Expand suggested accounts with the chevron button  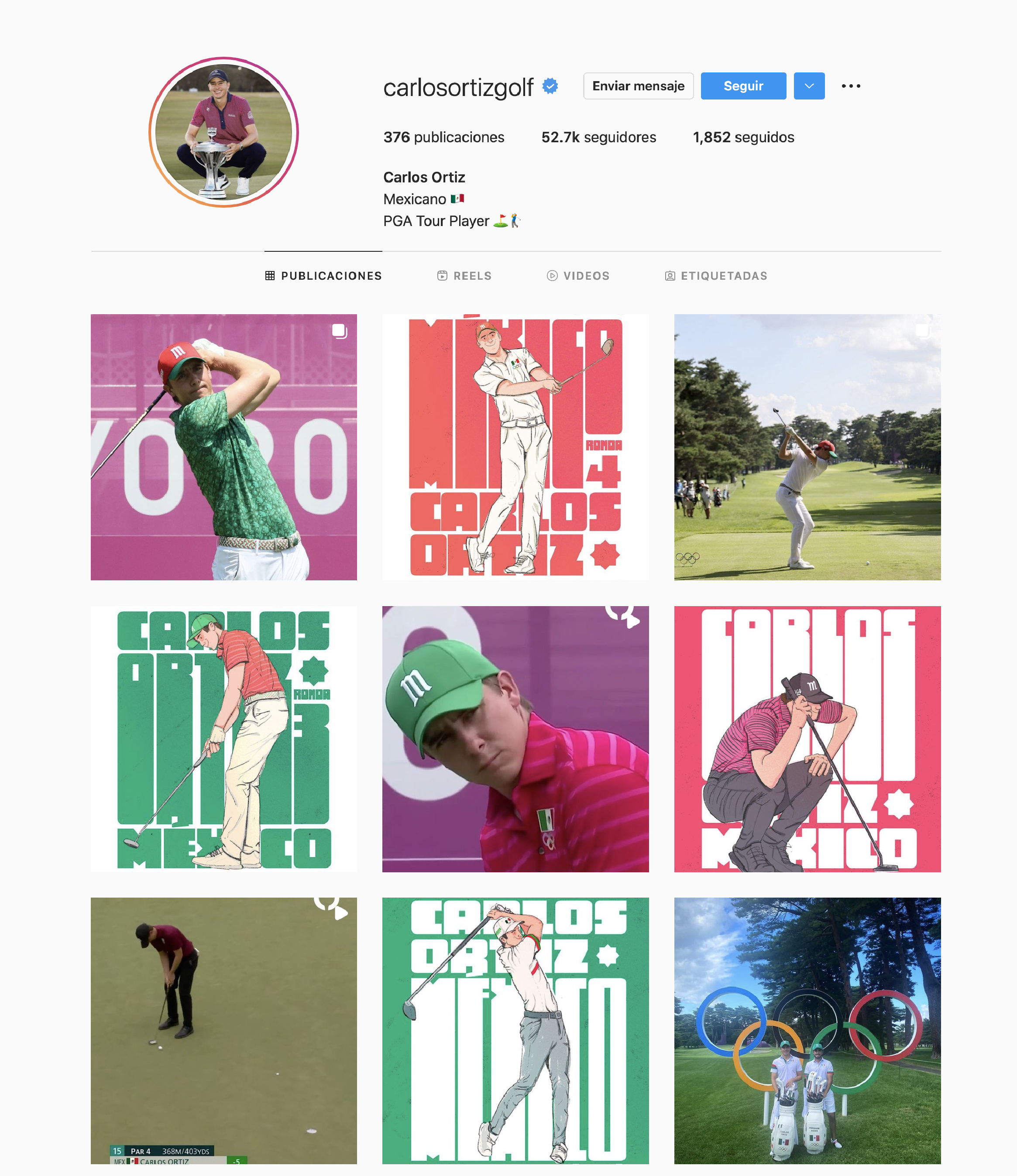click(x=809, y=86)
